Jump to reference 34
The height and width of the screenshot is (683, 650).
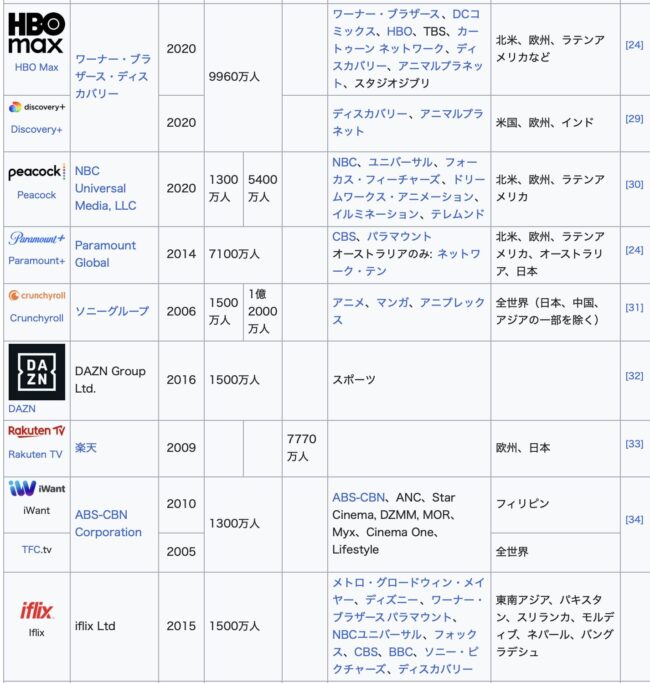[634, 520]
